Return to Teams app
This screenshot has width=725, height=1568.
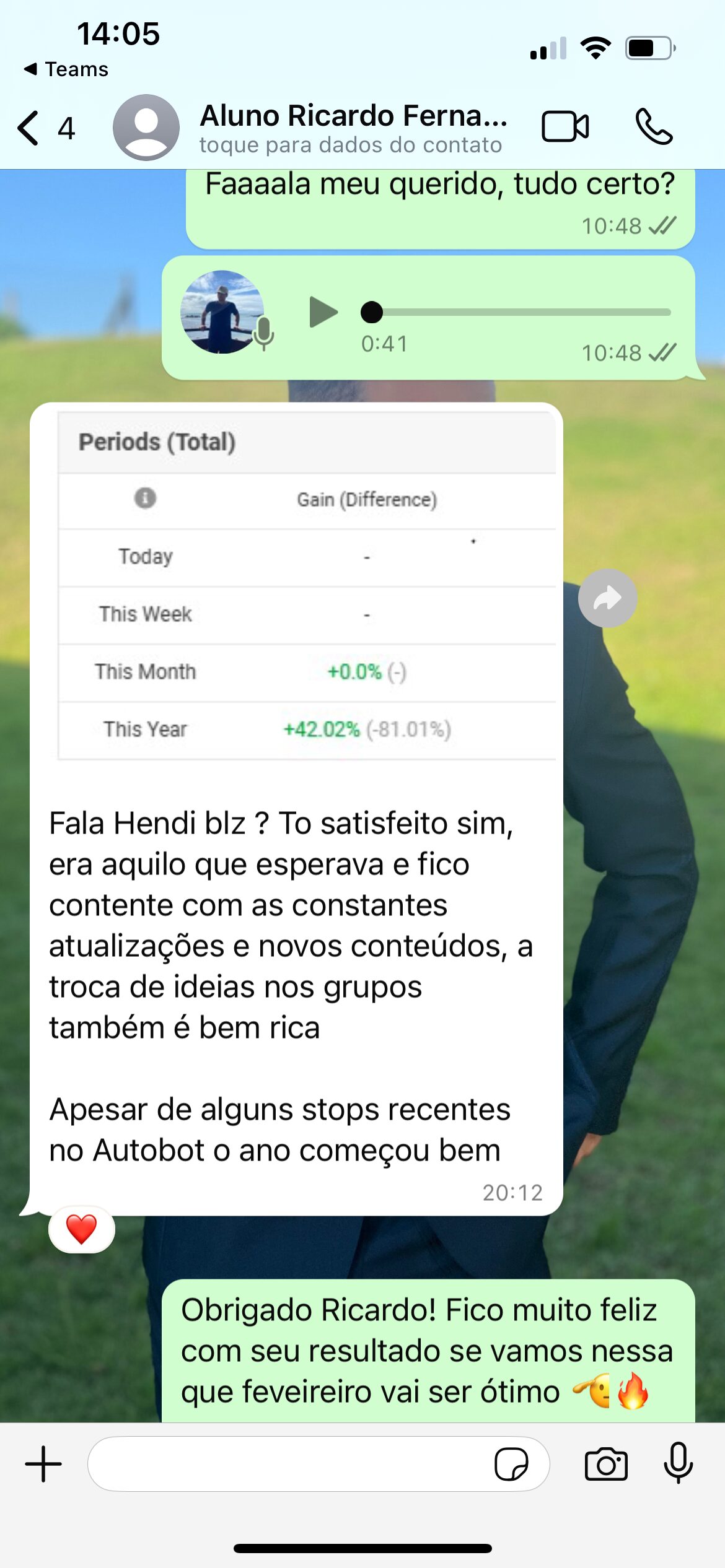66,69
